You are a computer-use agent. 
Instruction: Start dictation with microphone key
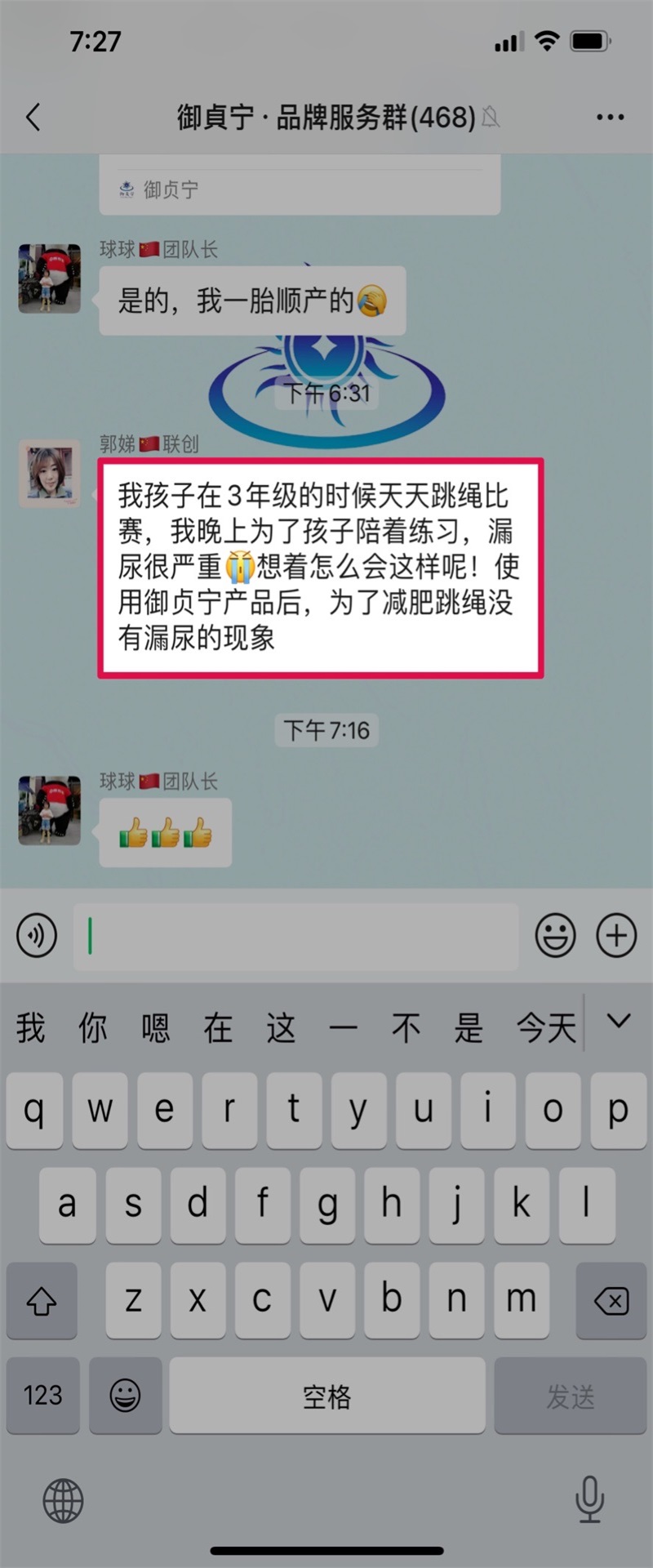click(x=589, y=1499)
